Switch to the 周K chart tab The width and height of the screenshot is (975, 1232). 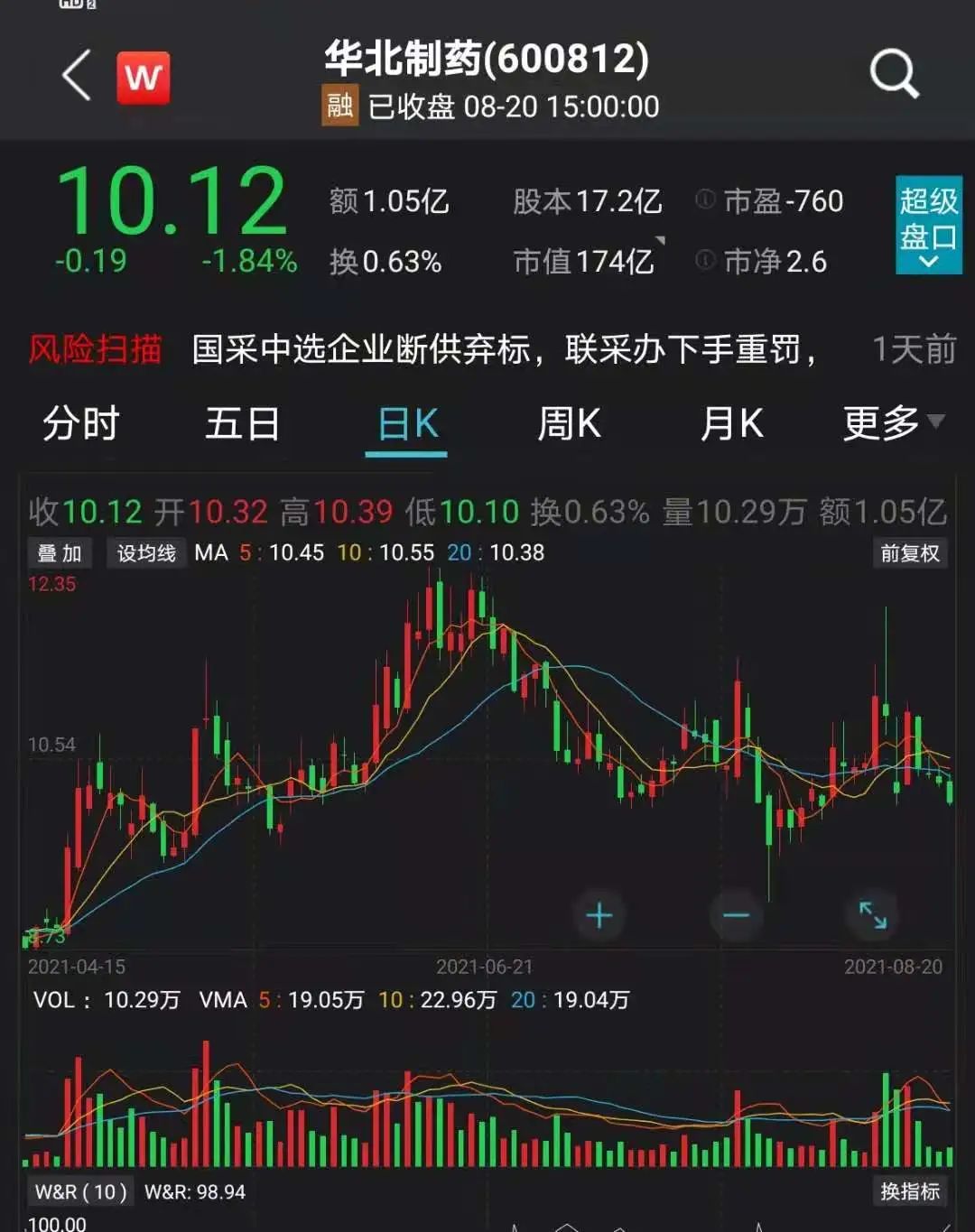(x=569, y=423)
